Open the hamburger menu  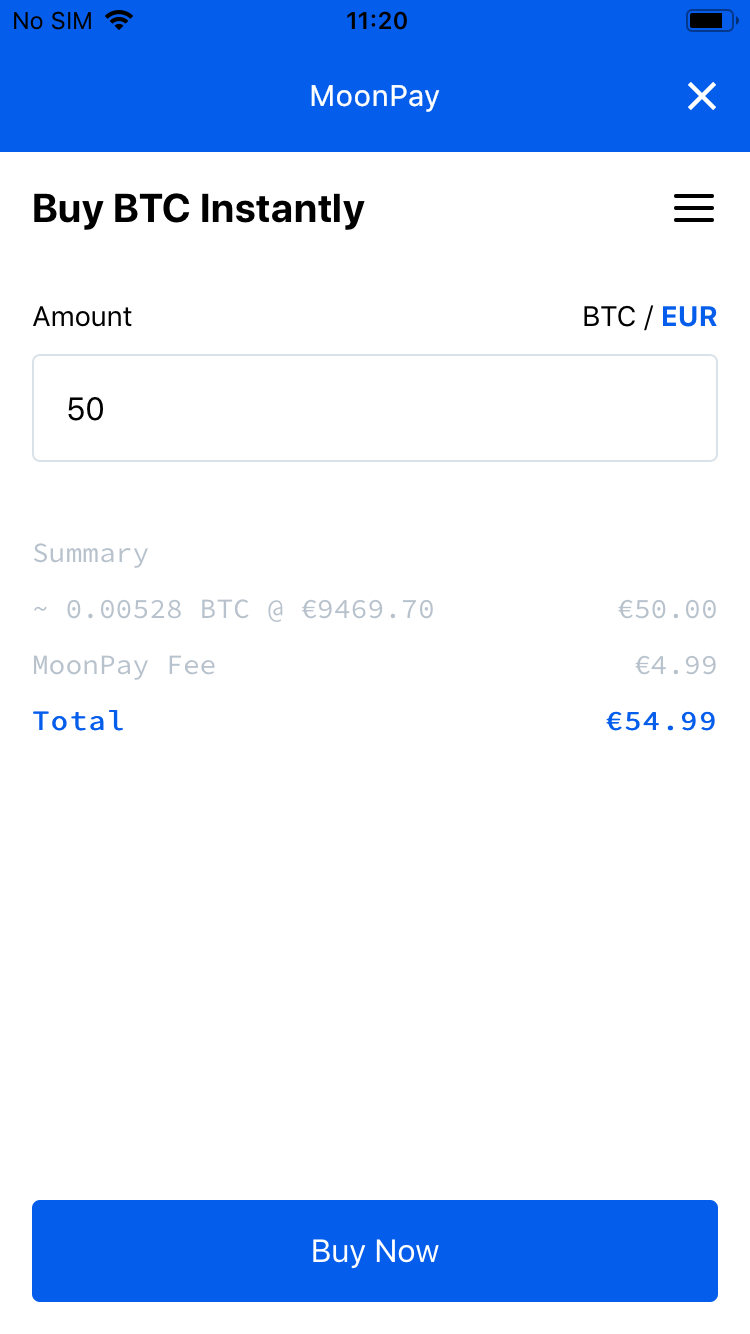pos(694,208)
